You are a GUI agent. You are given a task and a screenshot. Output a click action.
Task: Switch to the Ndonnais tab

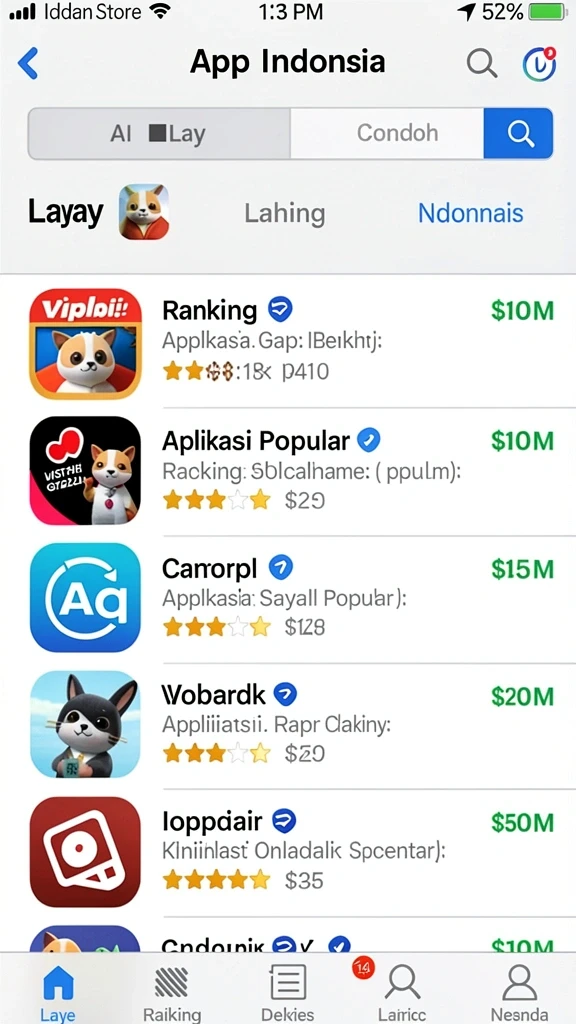470,213
